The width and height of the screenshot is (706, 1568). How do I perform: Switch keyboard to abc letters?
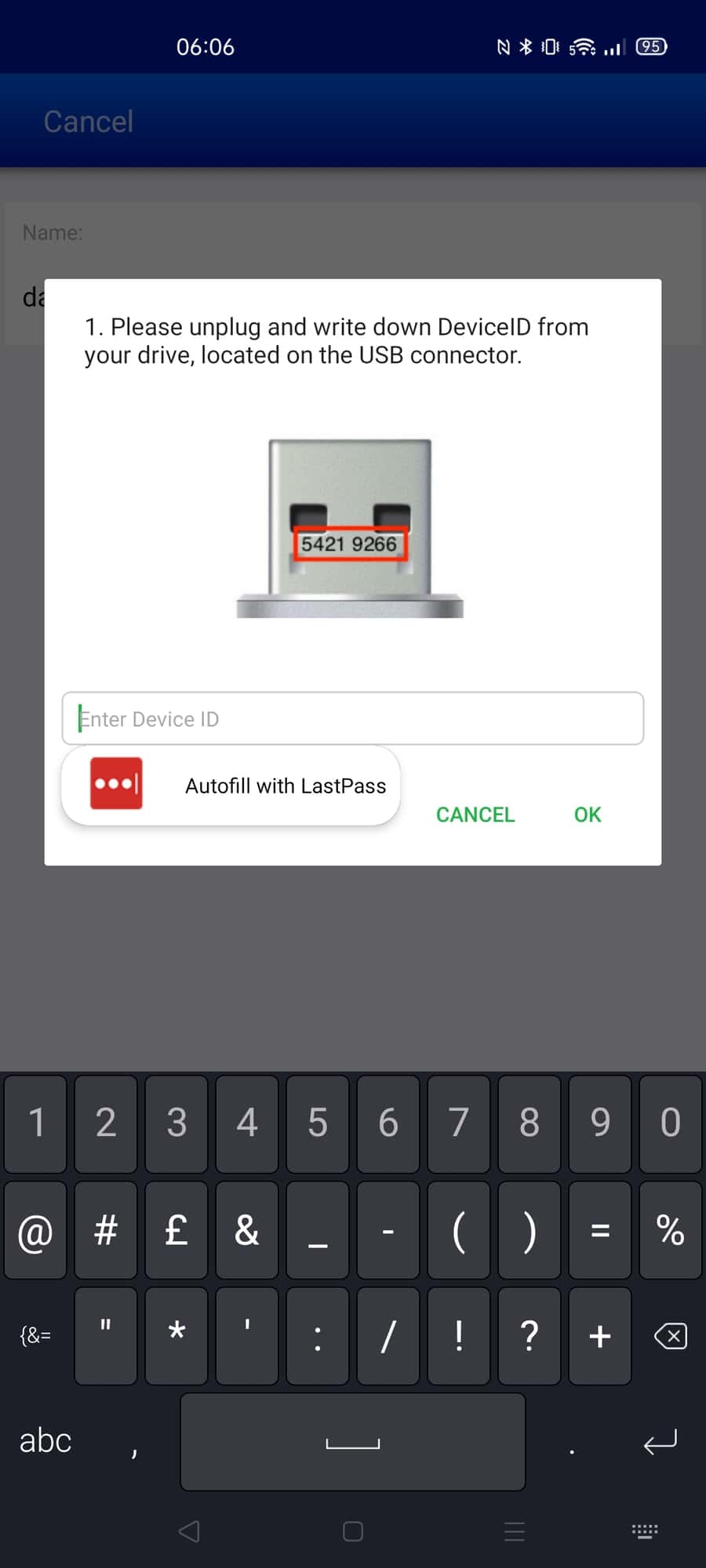pyautogui.click(x=45, y=1441)
